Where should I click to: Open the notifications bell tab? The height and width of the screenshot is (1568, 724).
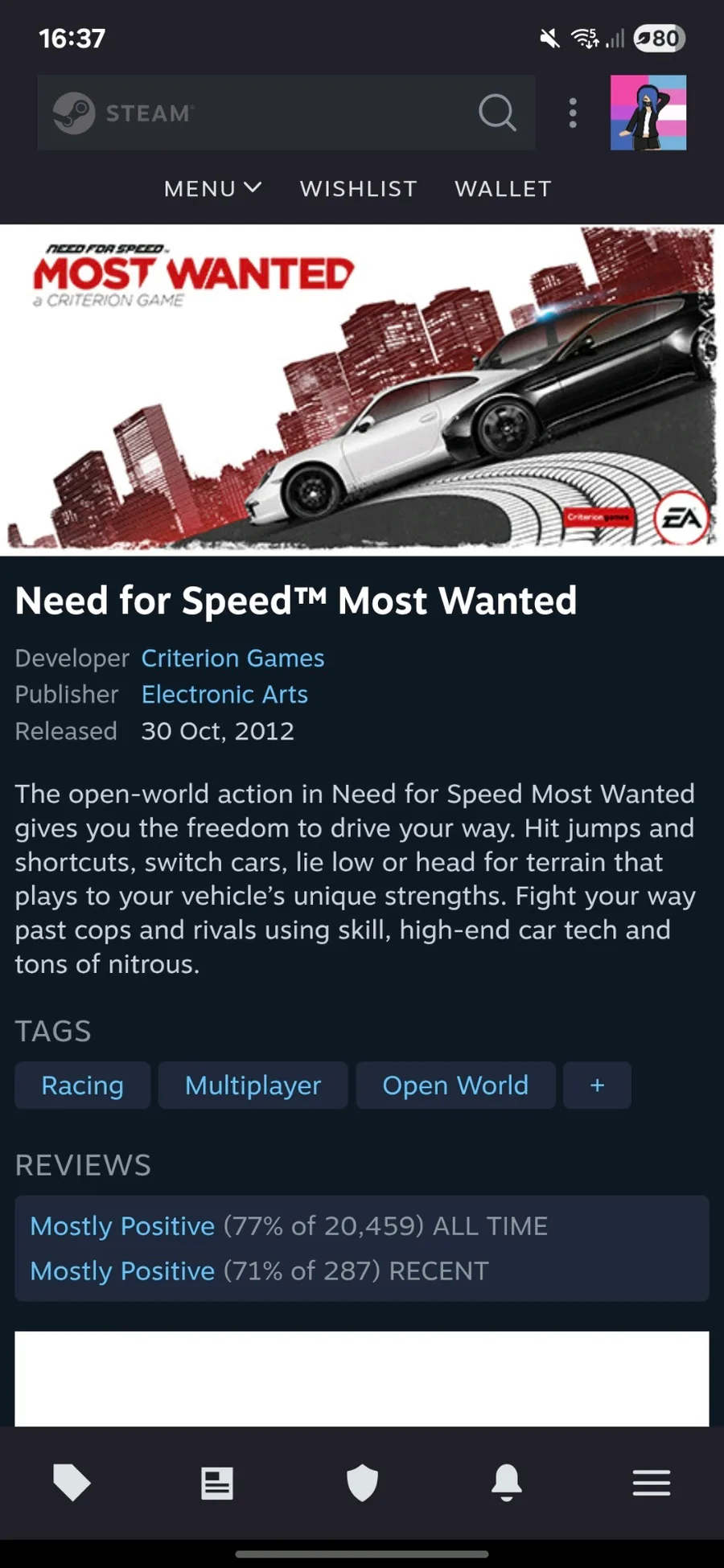507,1482
